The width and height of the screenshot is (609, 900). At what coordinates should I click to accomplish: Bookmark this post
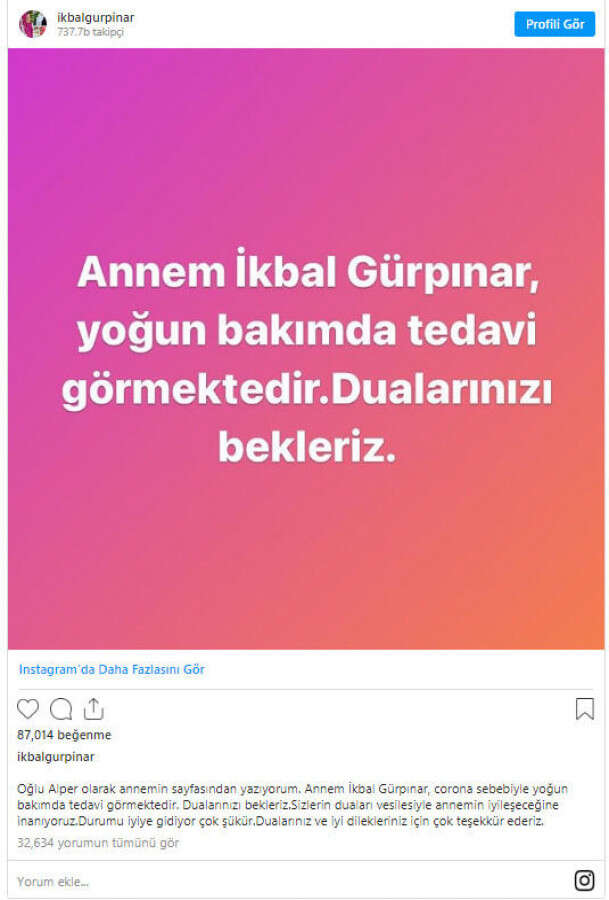[x=584, y=709]
